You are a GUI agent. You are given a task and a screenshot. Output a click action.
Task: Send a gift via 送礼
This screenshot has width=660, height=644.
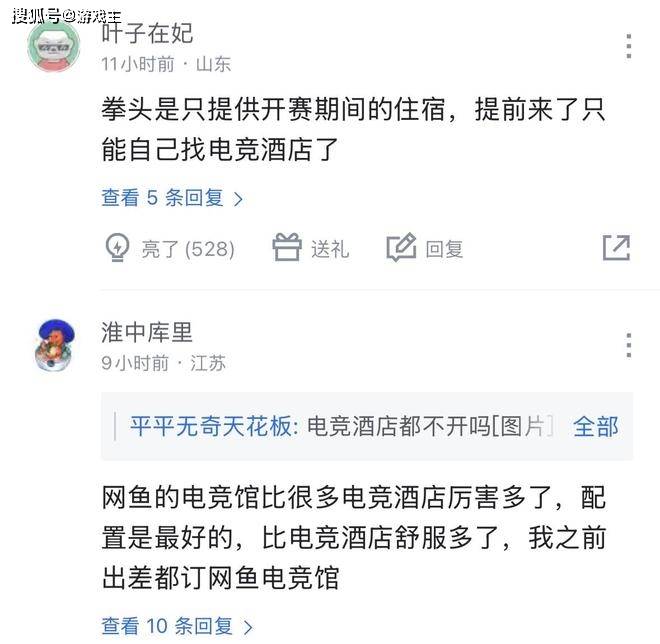(x=311, y=248)
